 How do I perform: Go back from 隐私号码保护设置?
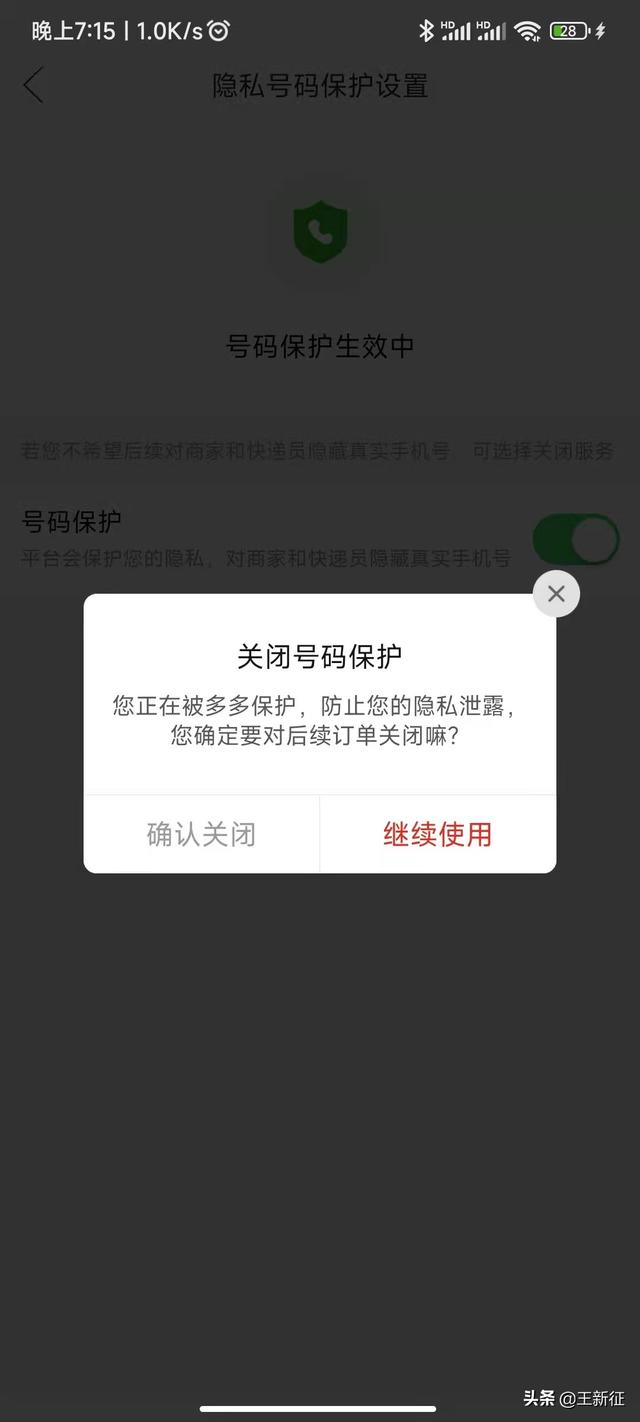point(34,86)
